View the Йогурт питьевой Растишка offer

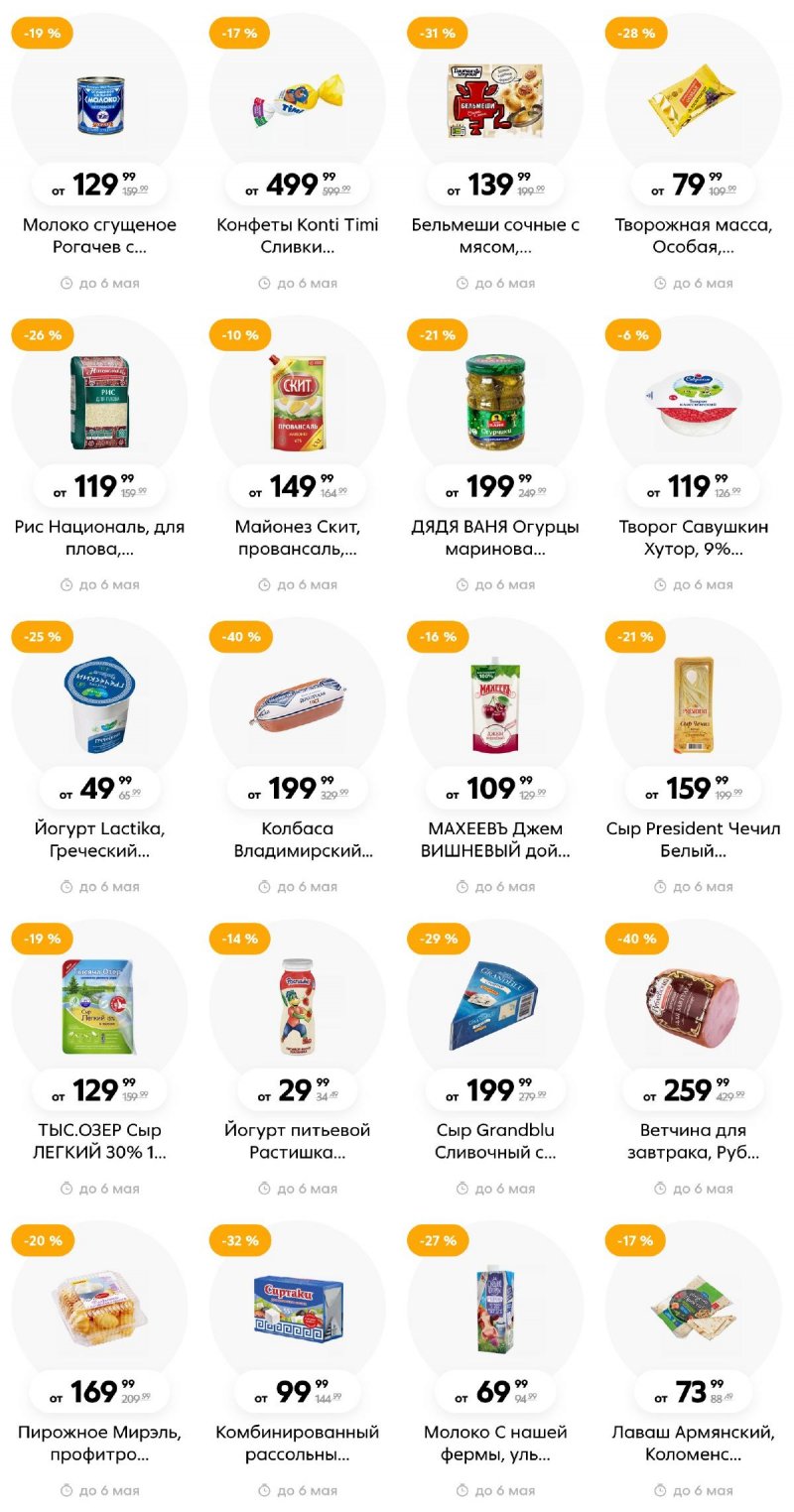coord(298,1007)
